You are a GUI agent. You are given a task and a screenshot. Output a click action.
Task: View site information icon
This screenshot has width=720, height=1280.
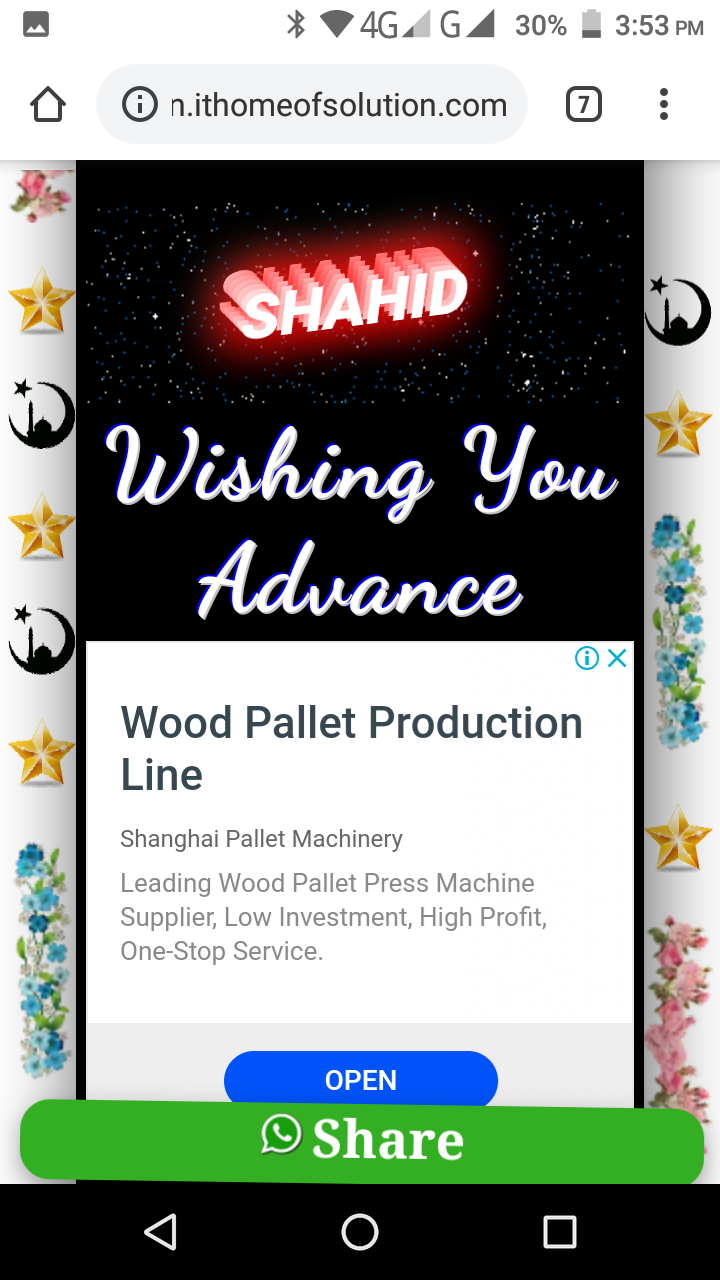point(140,104)
